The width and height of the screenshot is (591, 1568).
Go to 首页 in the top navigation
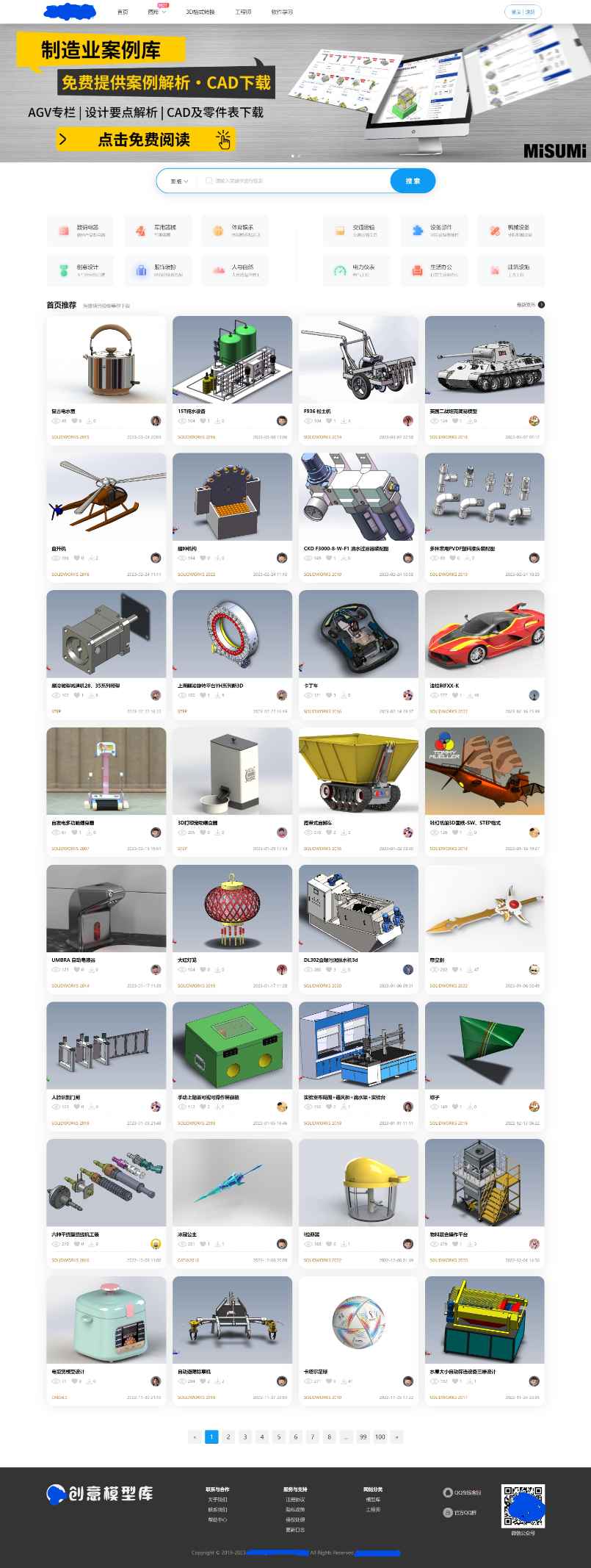[123, 12]
